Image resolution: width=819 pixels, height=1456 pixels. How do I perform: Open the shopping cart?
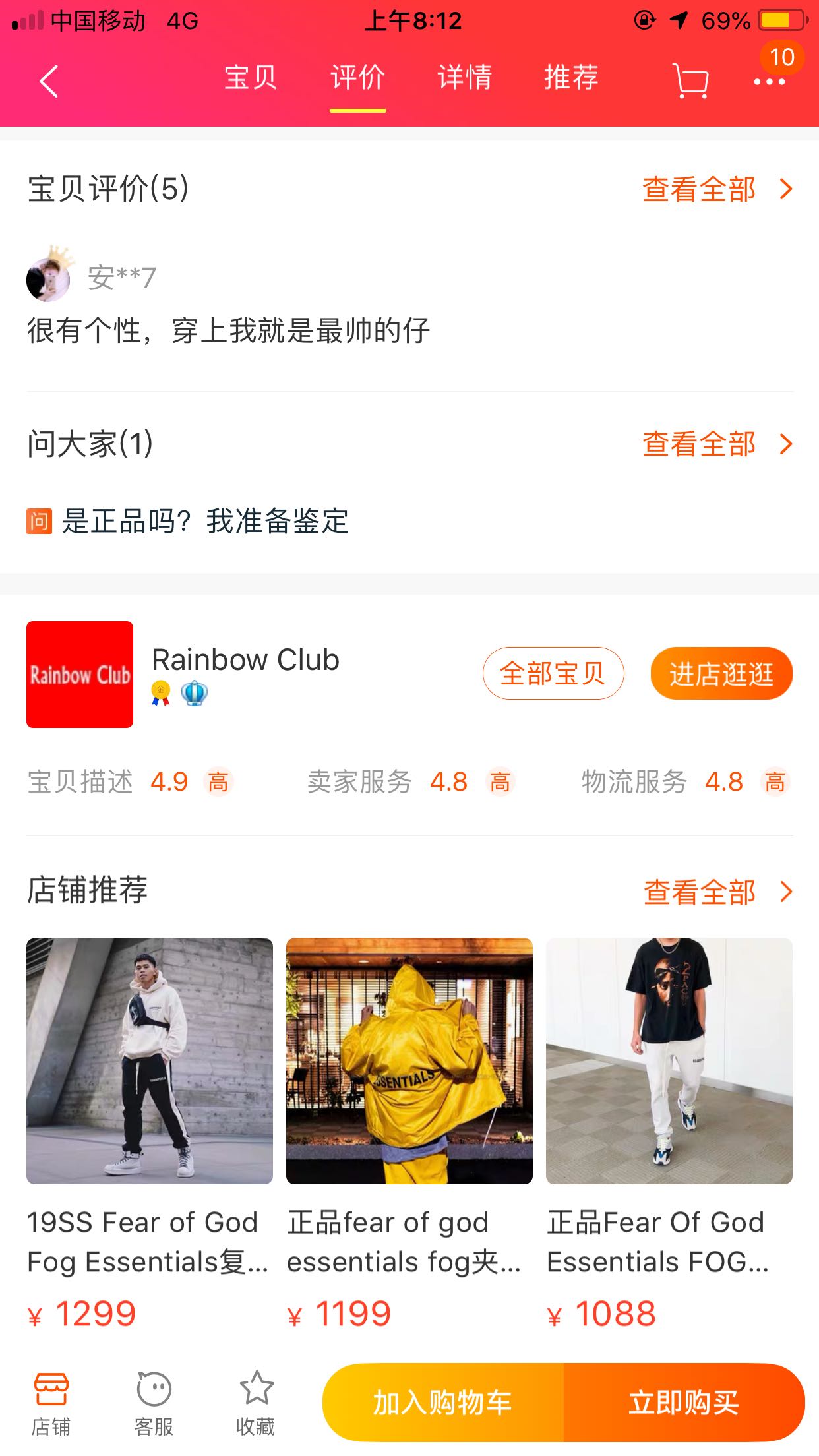pyautogui.click(x=690, y=81)
